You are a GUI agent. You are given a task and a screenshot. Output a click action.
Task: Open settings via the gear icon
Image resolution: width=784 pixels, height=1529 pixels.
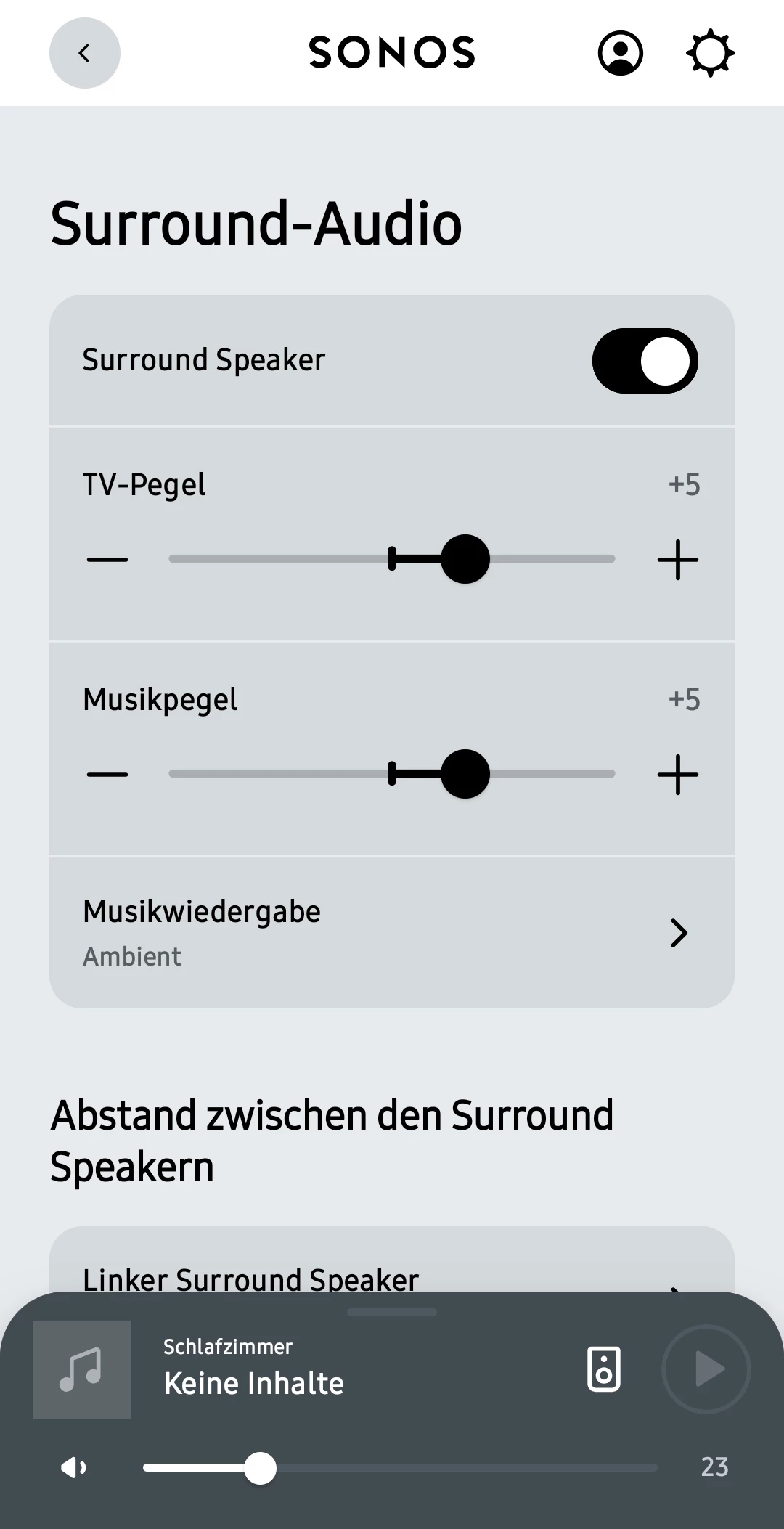(710, 53)
